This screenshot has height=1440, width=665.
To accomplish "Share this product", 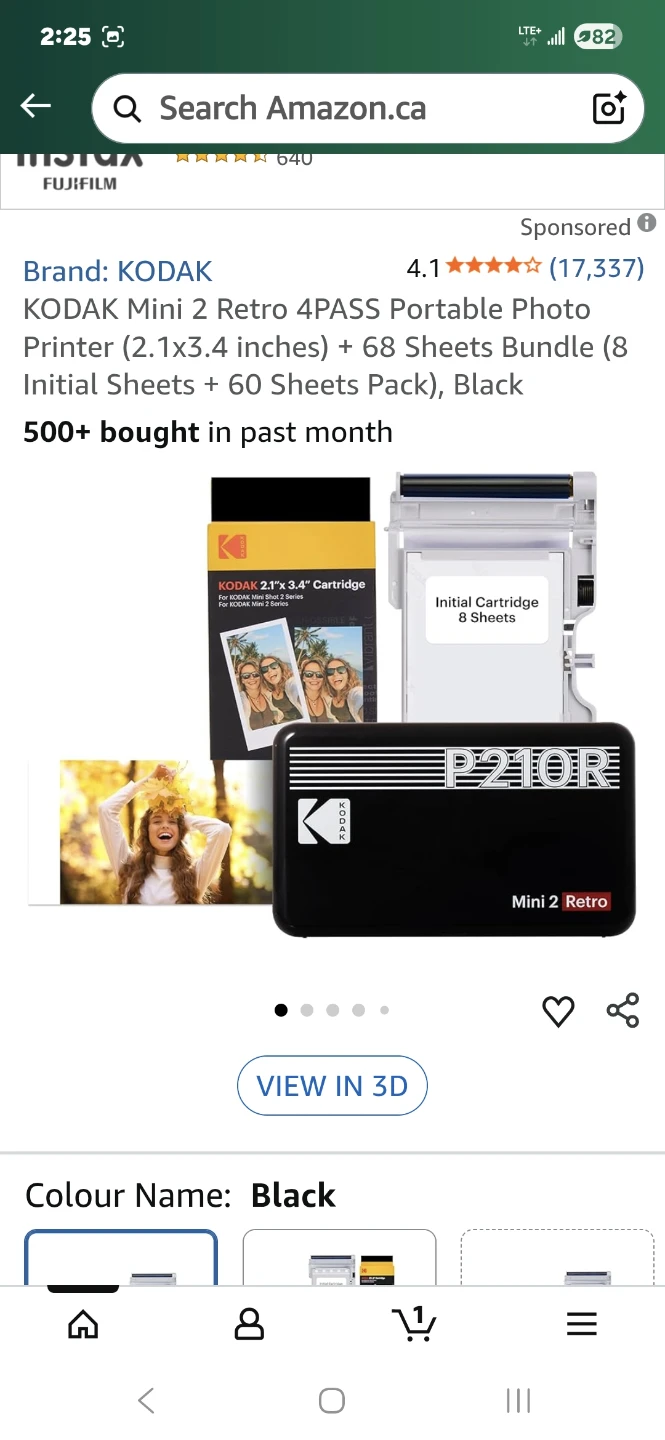I will coord(623,1011).
